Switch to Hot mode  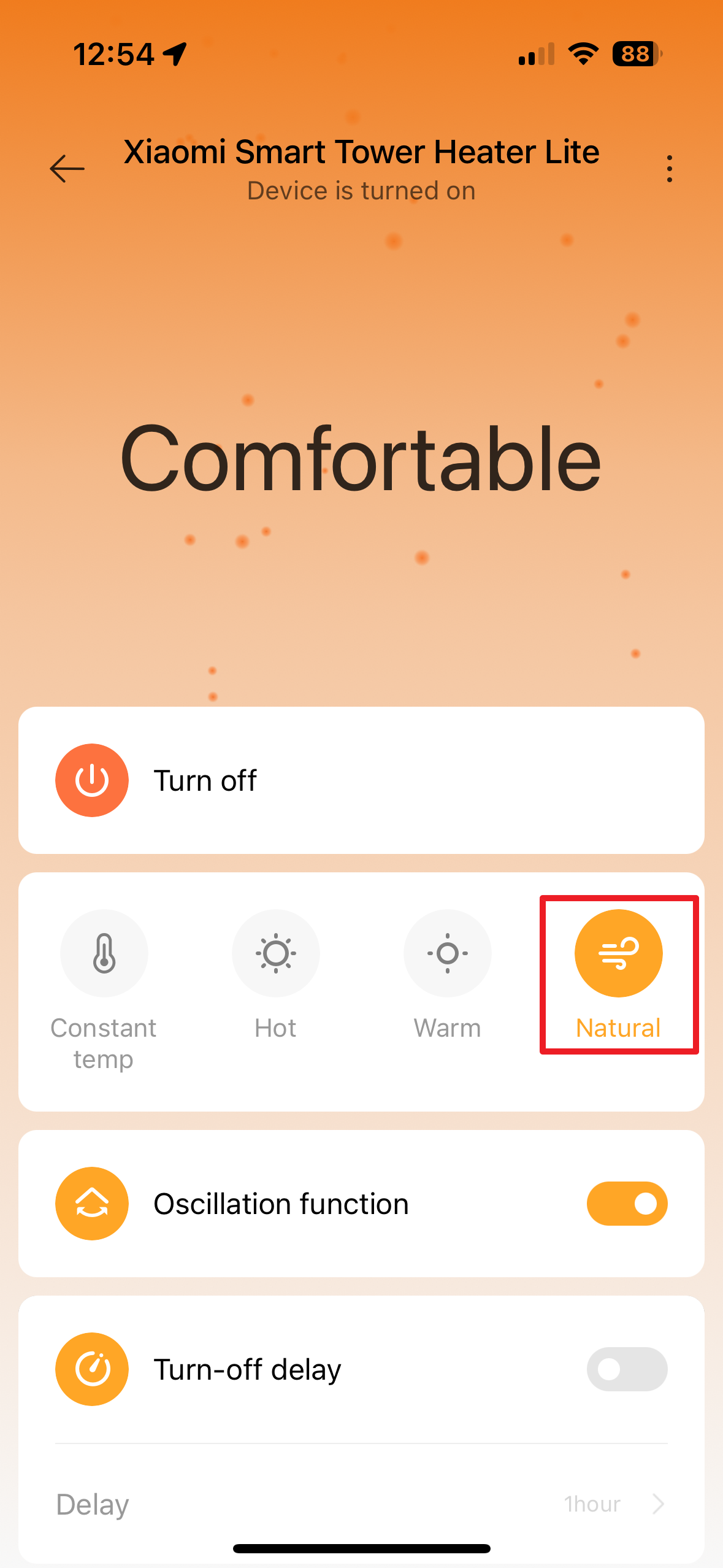[275, 953]
